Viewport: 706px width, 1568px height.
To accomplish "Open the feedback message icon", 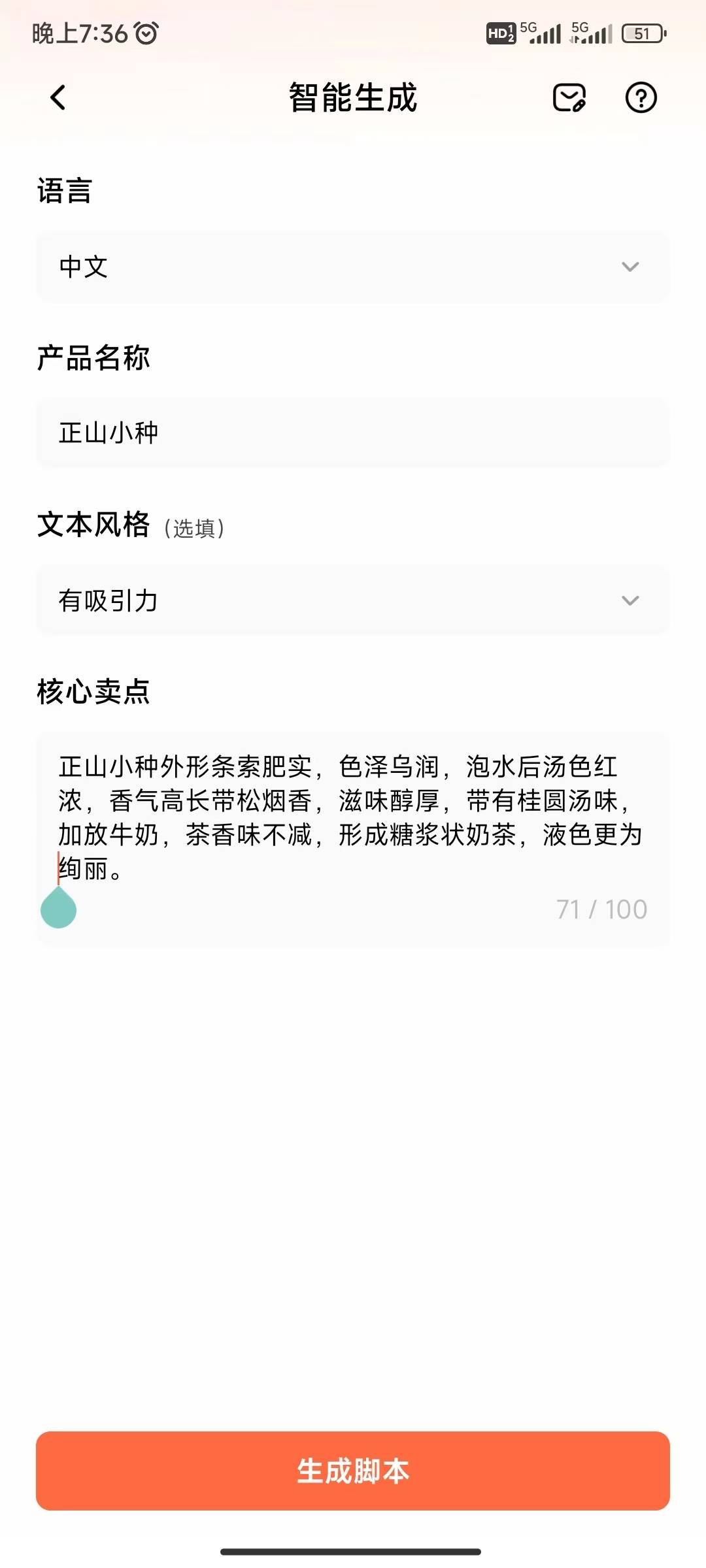I will point(567,98).
